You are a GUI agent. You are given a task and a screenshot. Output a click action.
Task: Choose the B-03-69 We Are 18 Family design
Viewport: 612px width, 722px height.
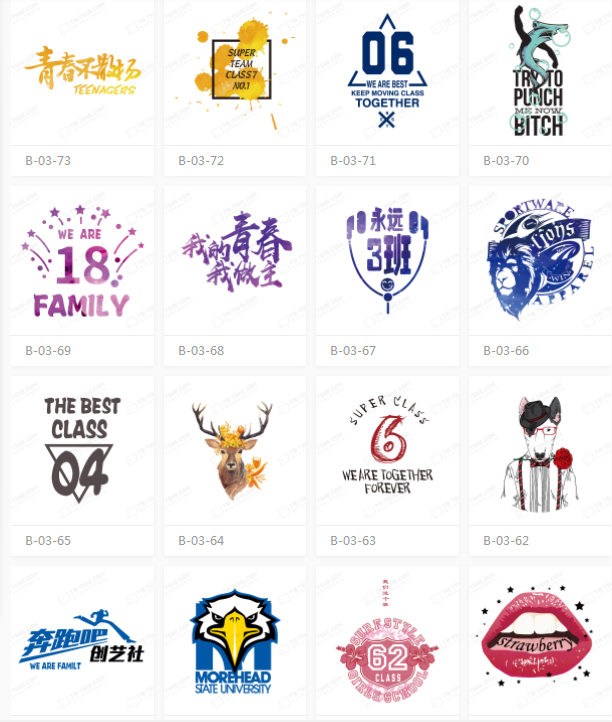click(x=82, y=262)
